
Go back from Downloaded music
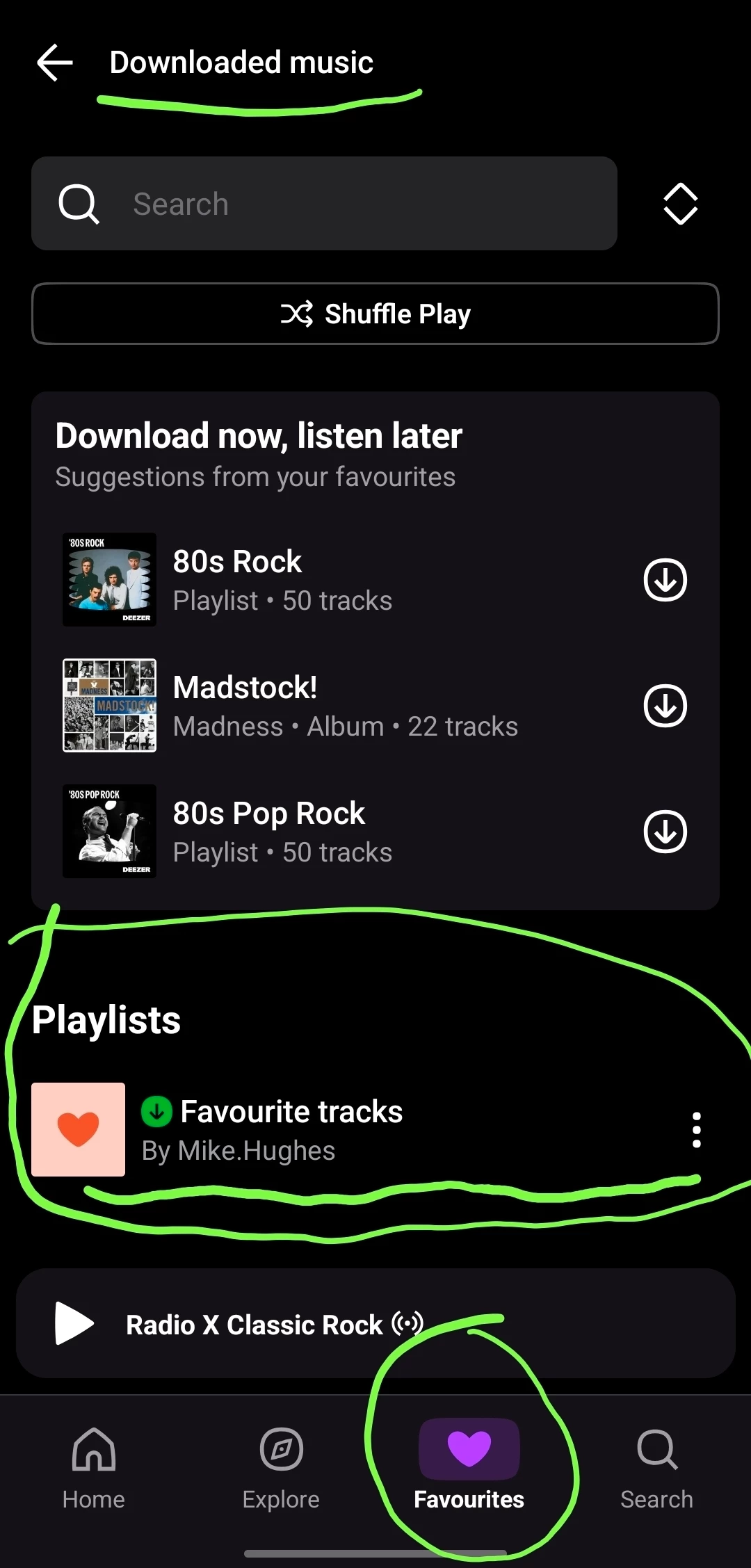[55, 63]
